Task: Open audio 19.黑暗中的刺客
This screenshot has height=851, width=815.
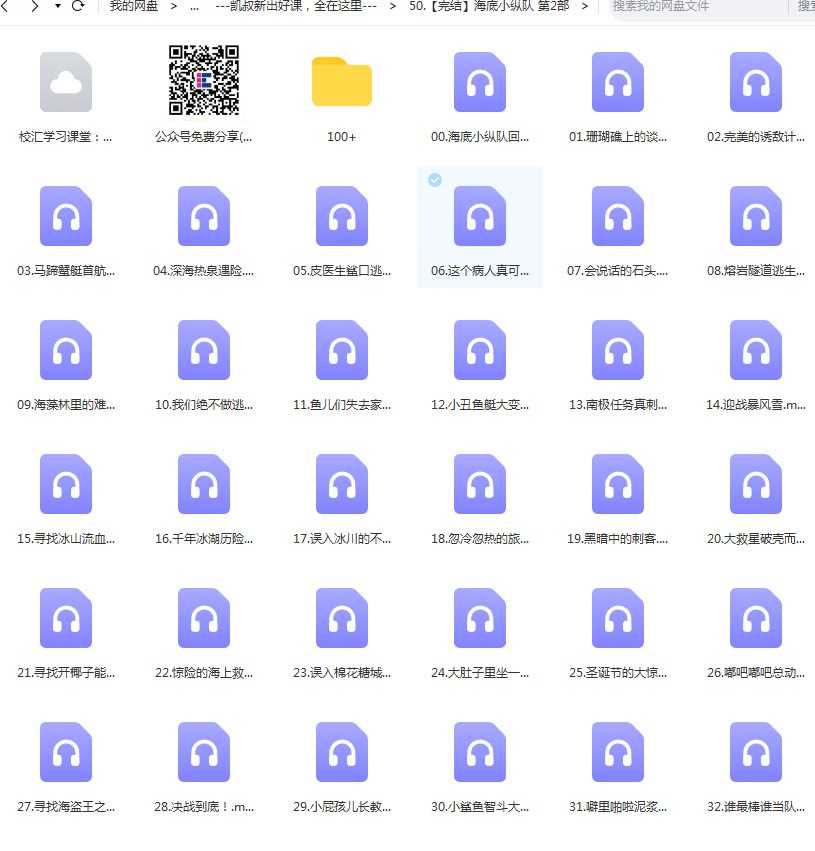Action: click(618, 484)
